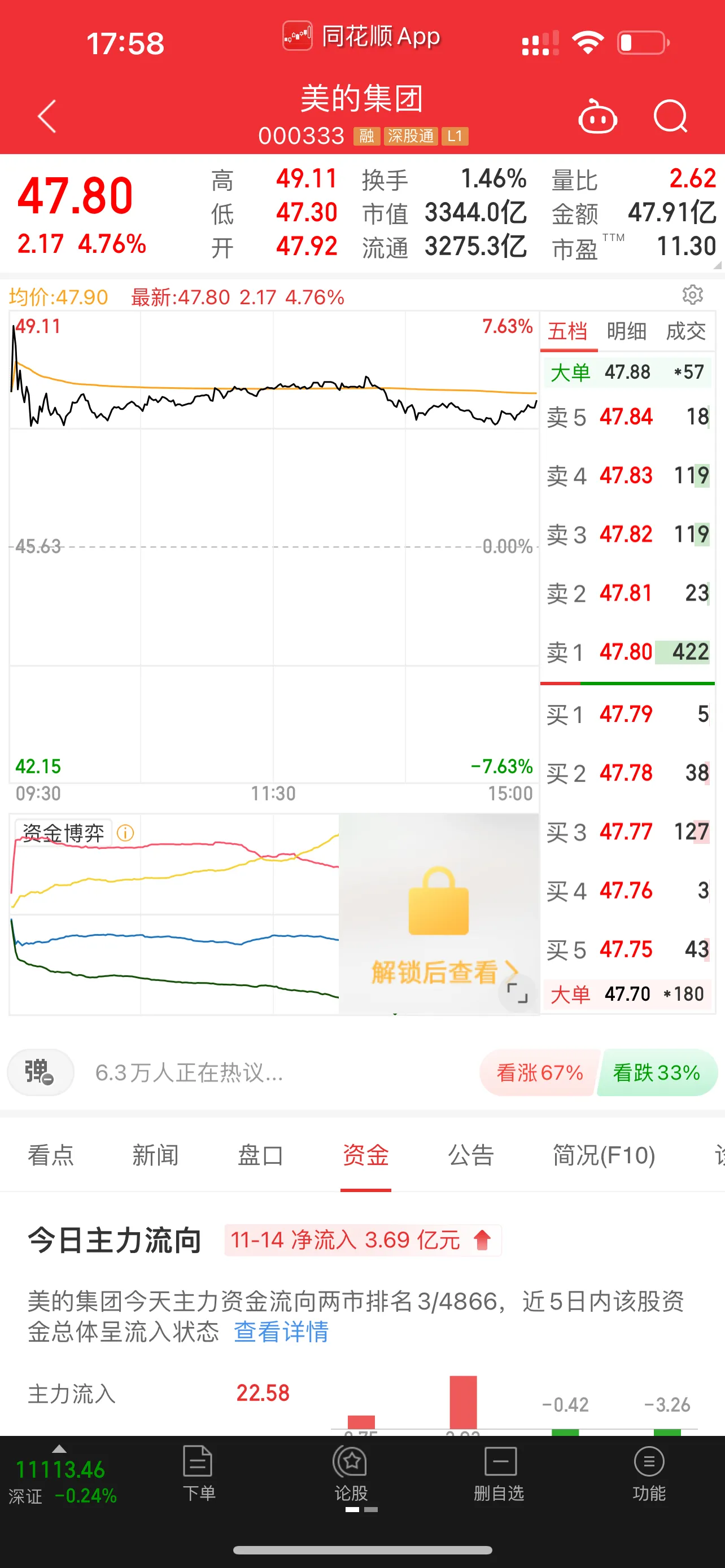Vote 看跌 33%
725x1568 pixels.
(656, 1072)
